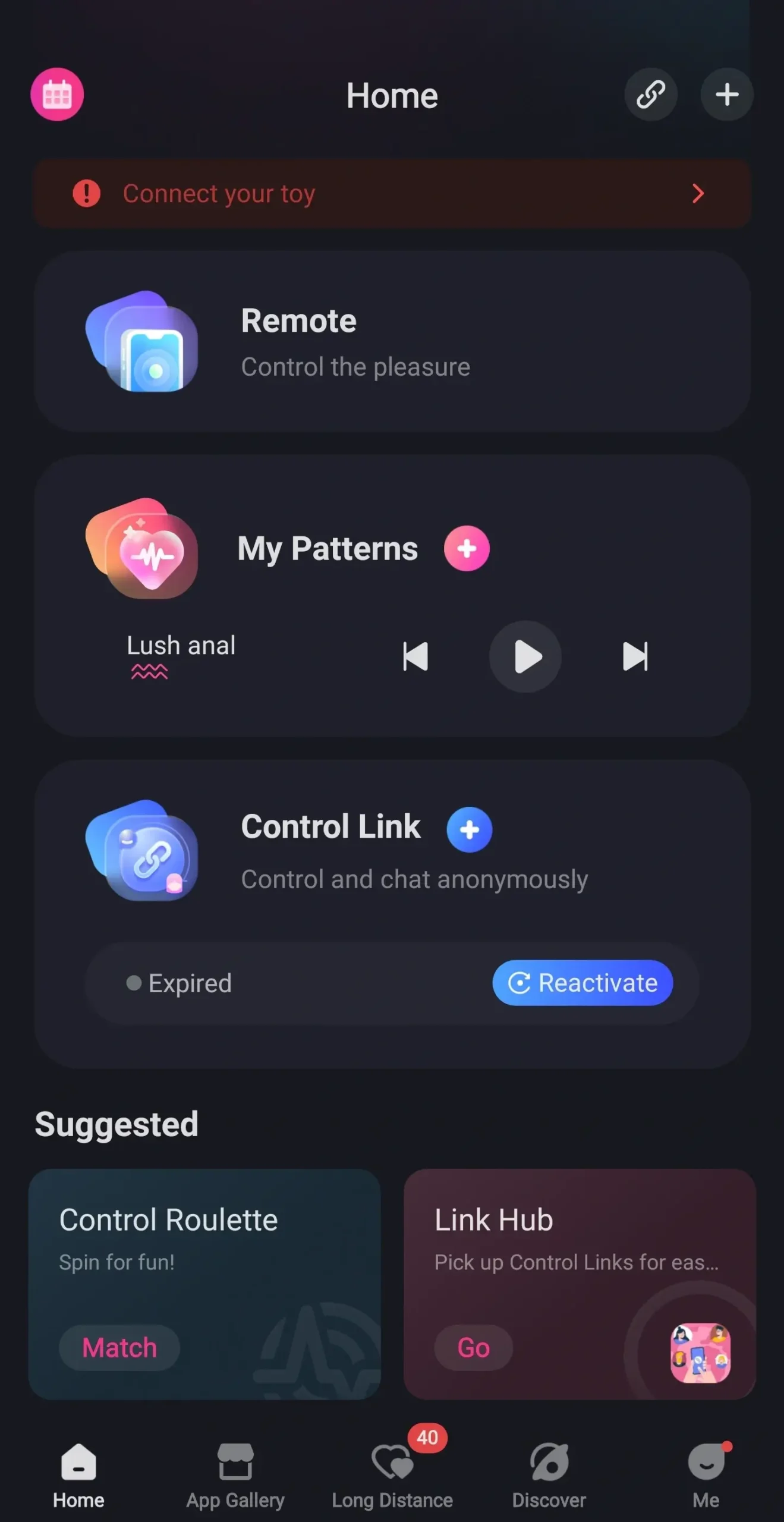This screenshot has height=1522, width=784.
Task: Switch to the Me tab
Action: pyautogui.click(x=706, y=1476)
